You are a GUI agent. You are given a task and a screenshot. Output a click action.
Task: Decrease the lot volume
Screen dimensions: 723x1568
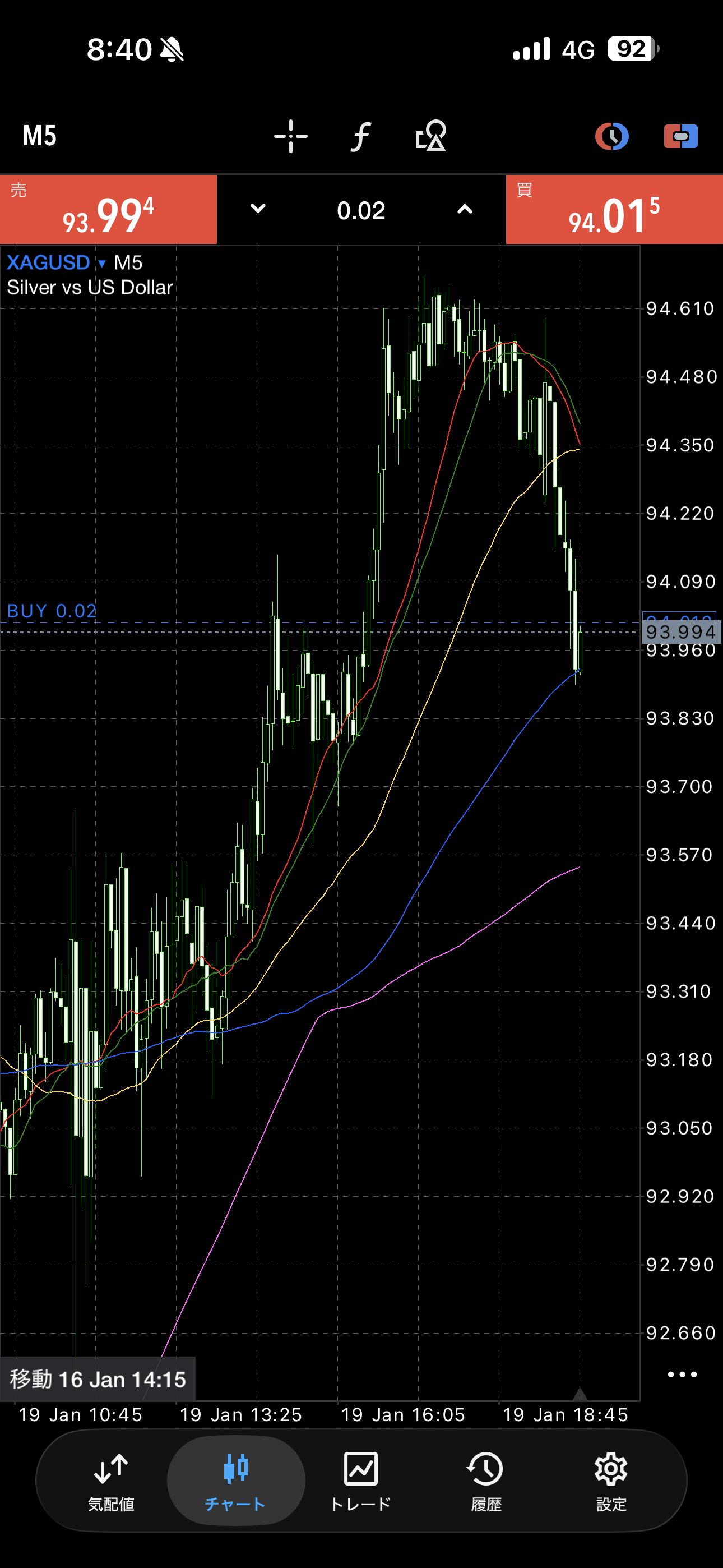(x=258, y=209)
